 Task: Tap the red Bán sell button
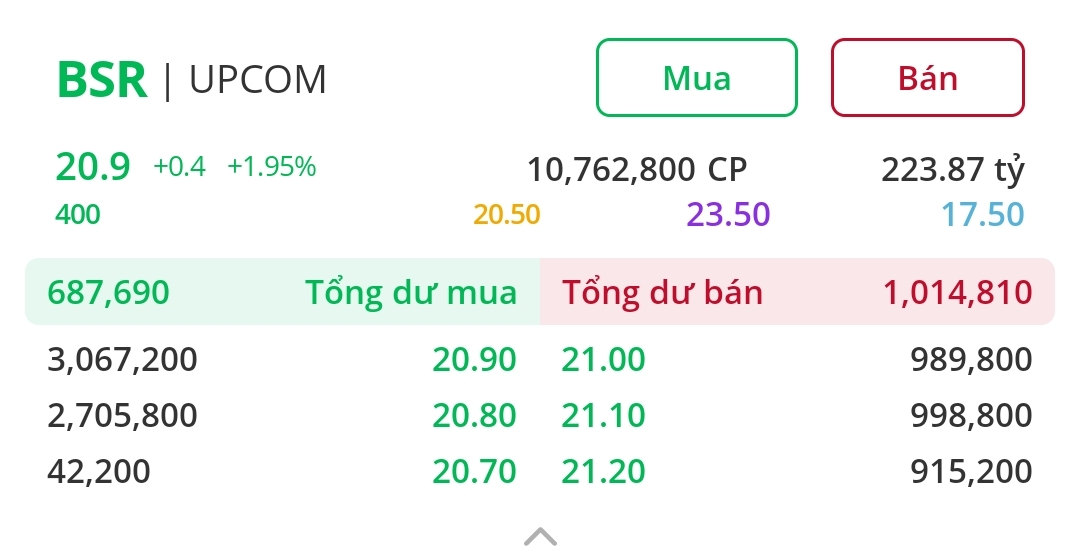(x=928, y=78)
